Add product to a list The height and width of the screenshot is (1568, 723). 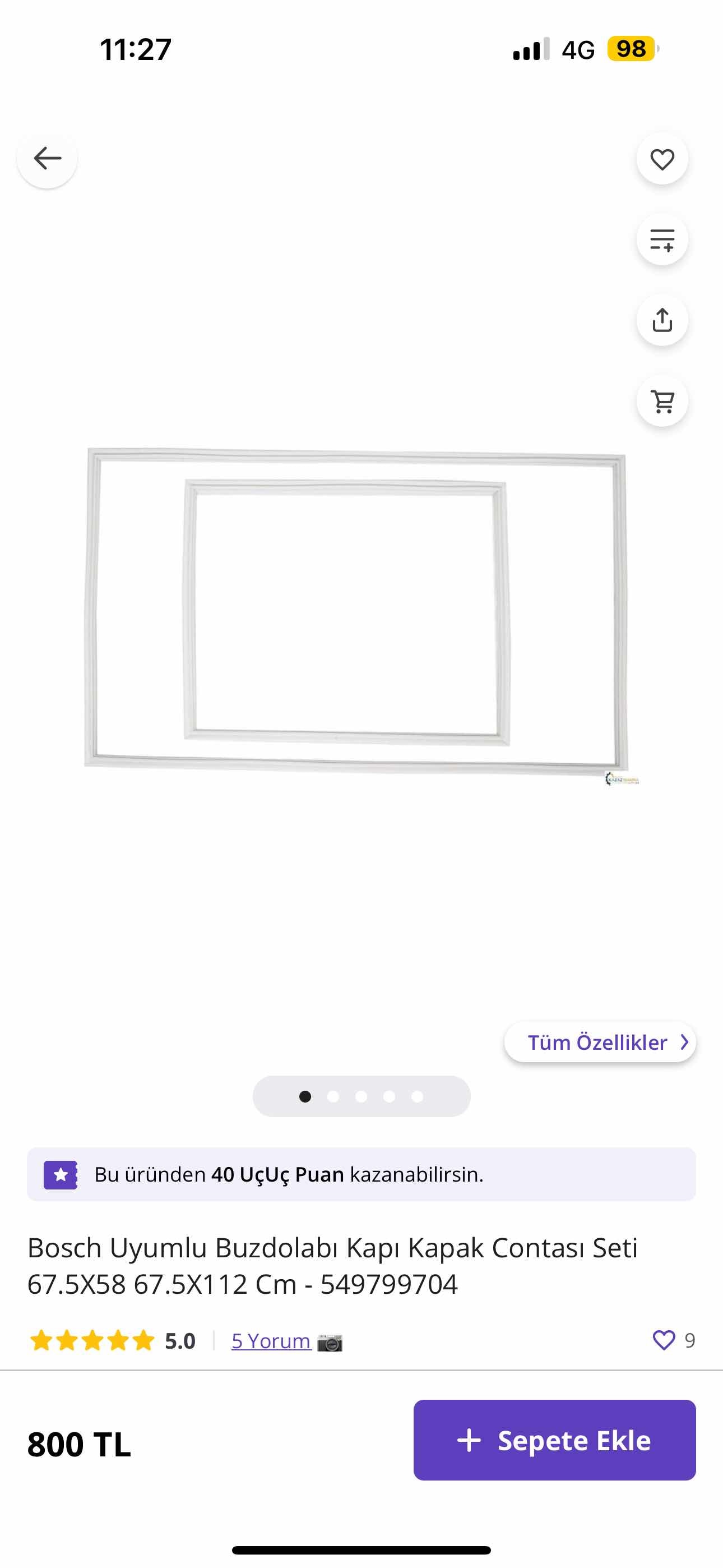pos(662,240)
